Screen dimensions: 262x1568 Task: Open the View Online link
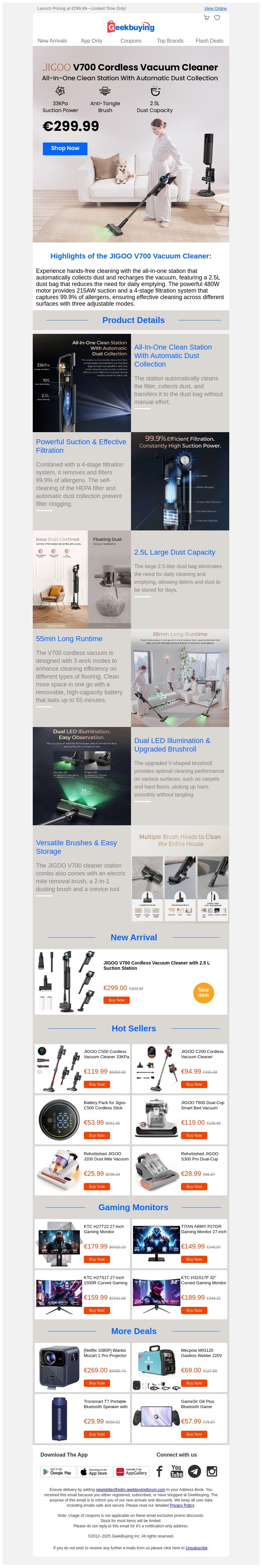tap(215, 9)
